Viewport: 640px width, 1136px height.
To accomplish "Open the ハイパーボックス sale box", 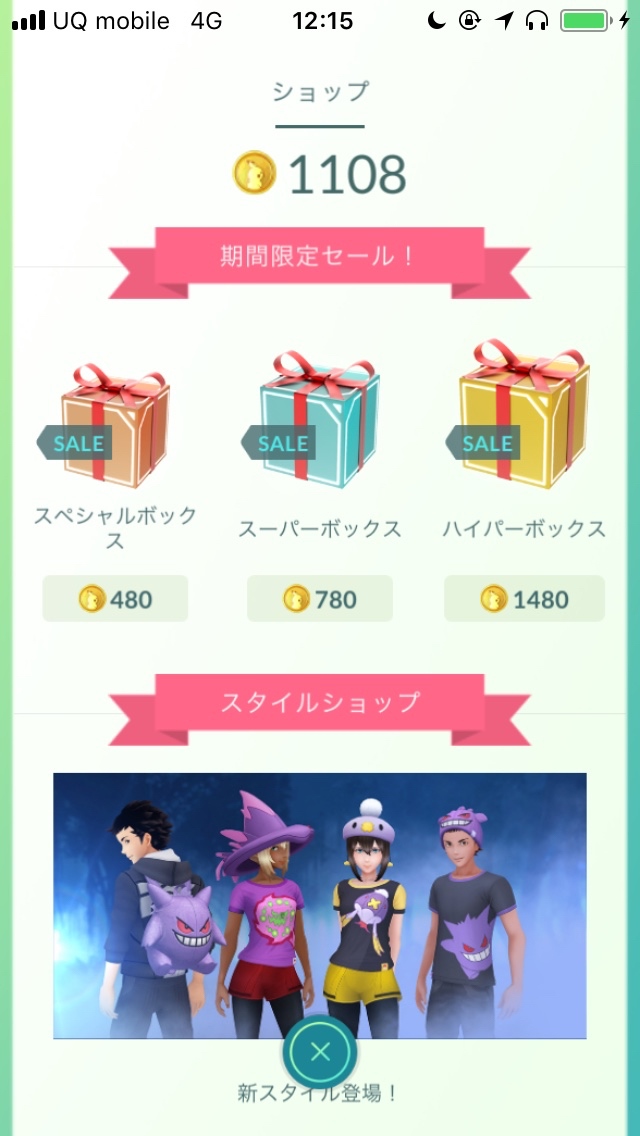I will click(x=524, y=420).
